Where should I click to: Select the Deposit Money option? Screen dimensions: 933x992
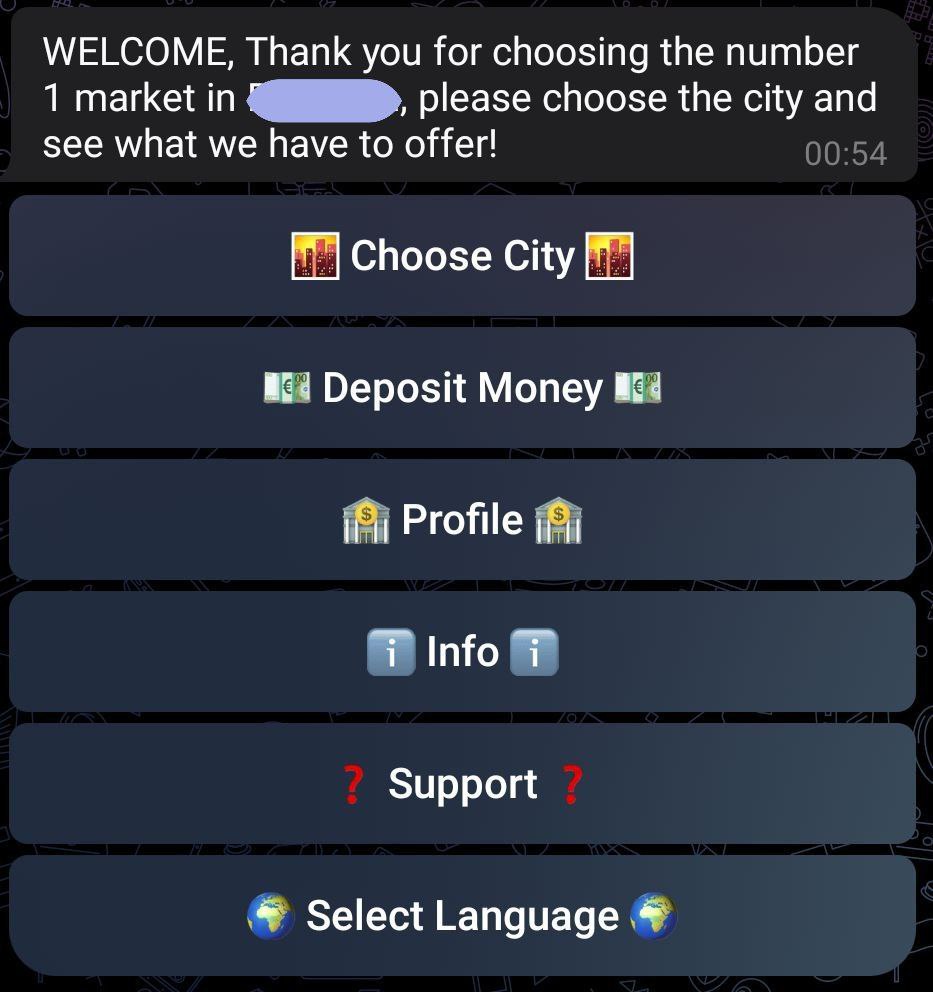coord(465,387)
